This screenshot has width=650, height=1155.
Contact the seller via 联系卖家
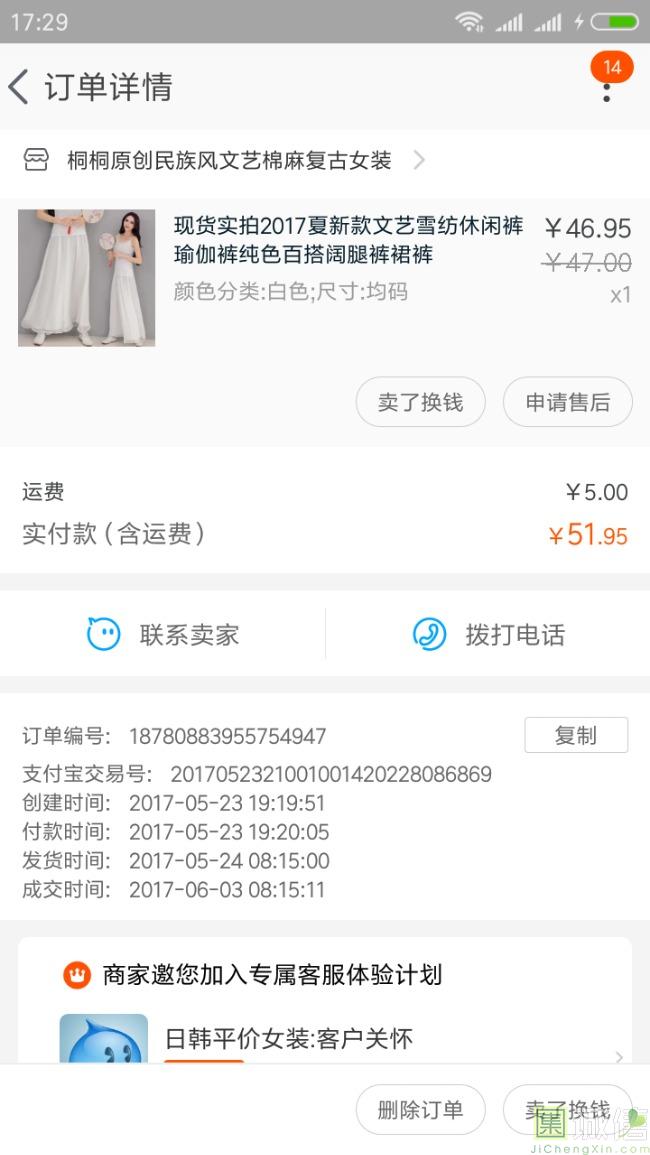163,635
